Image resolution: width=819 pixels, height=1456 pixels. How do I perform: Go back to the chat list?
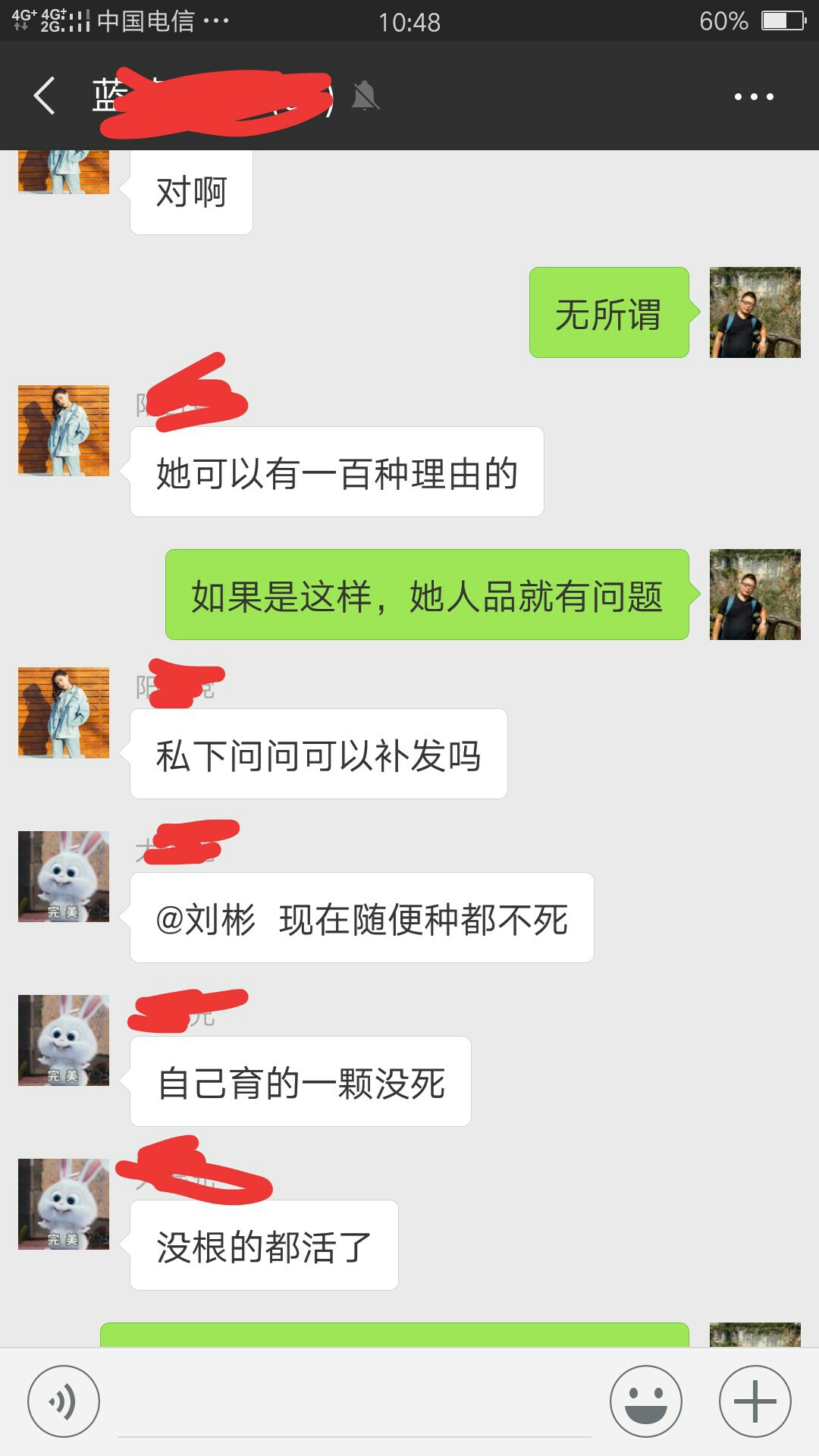pos(44,96)
